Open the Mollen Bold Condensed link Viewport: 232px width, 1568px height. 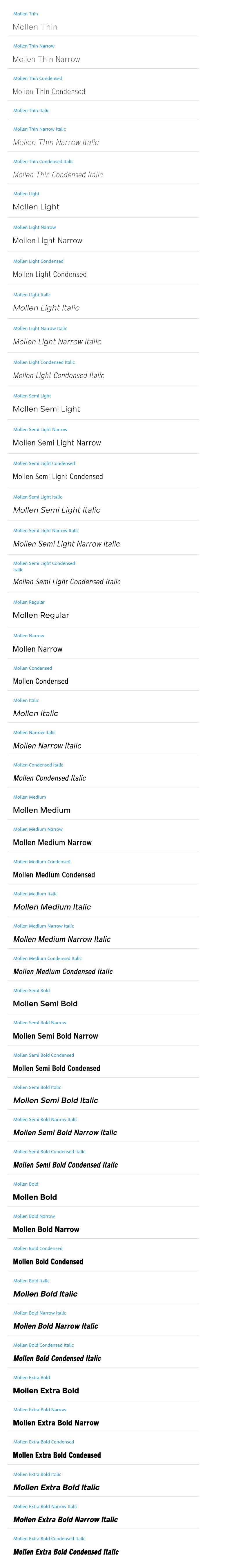[x=38, y=1248]
